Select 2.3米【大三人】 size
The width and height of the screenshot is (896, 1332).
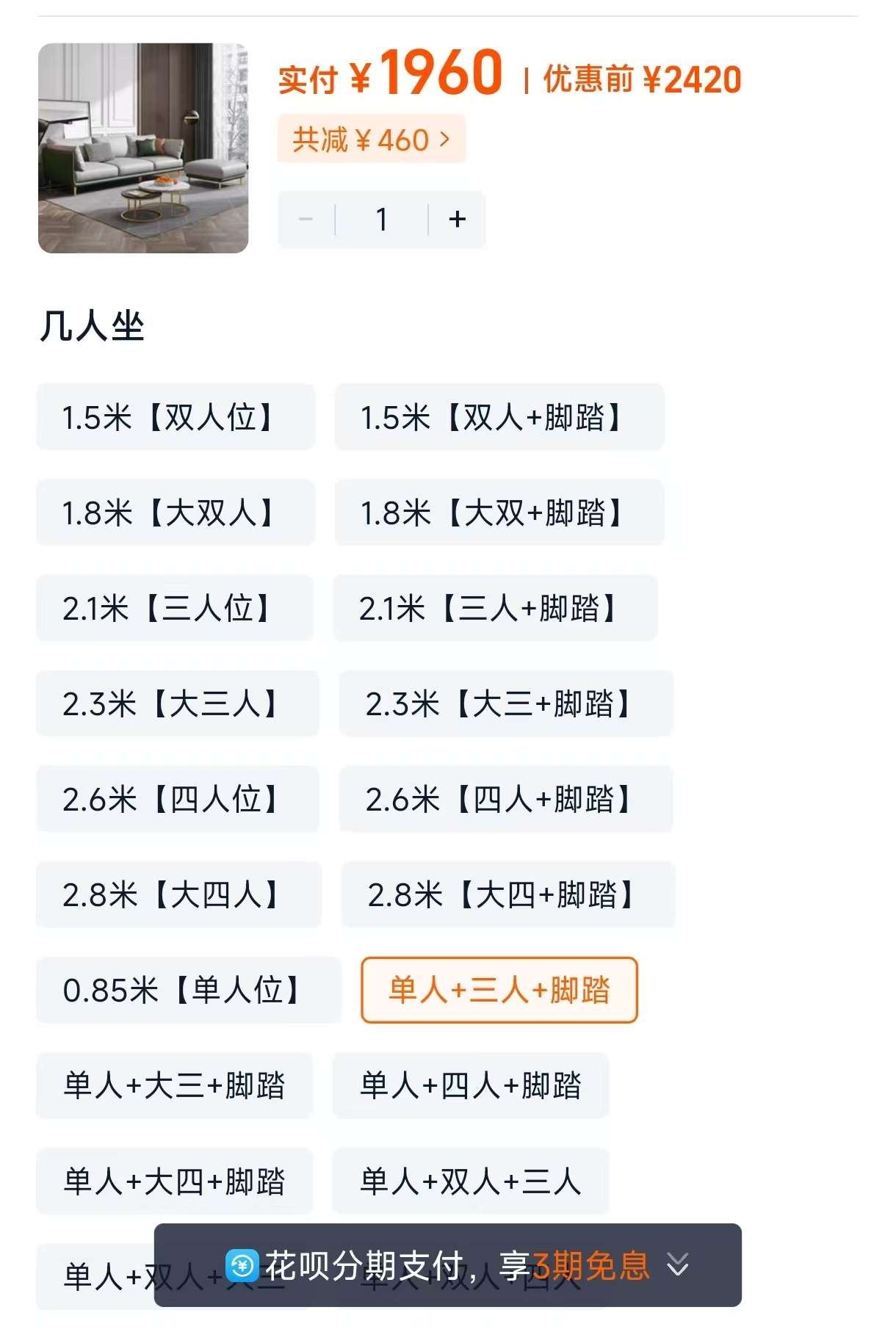pyautogui.click(x=178, y=703)
